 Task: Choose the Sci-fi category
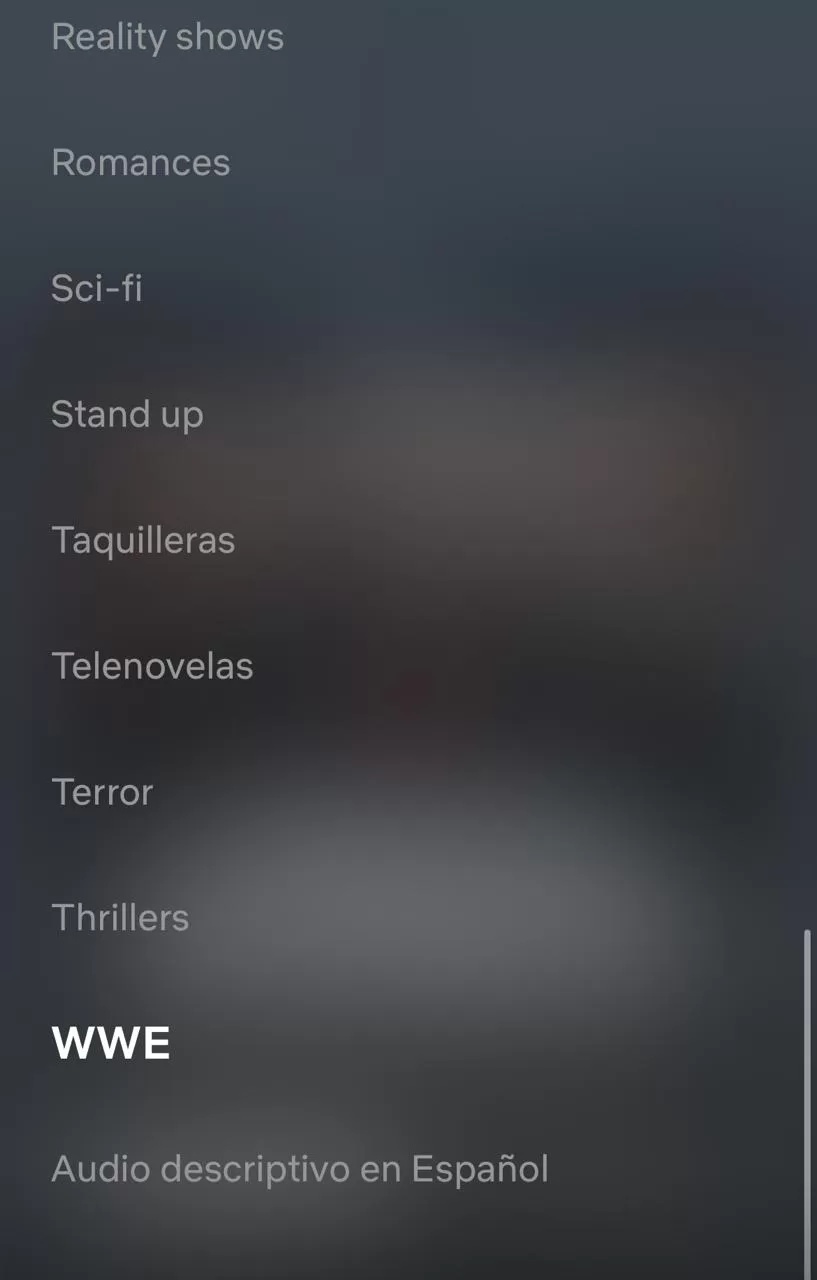[97, 289]
